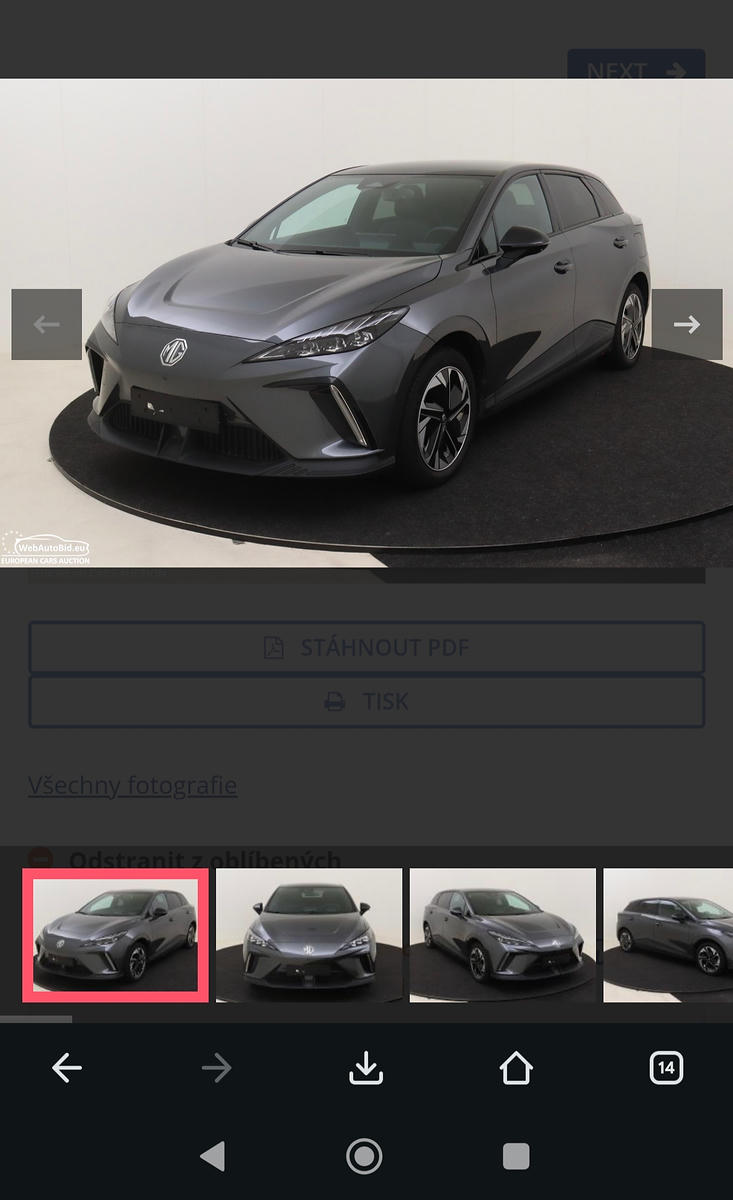Go to the browser home page
The width and height of the screenshot is (733, 1200).
(x=516, y=1069)
